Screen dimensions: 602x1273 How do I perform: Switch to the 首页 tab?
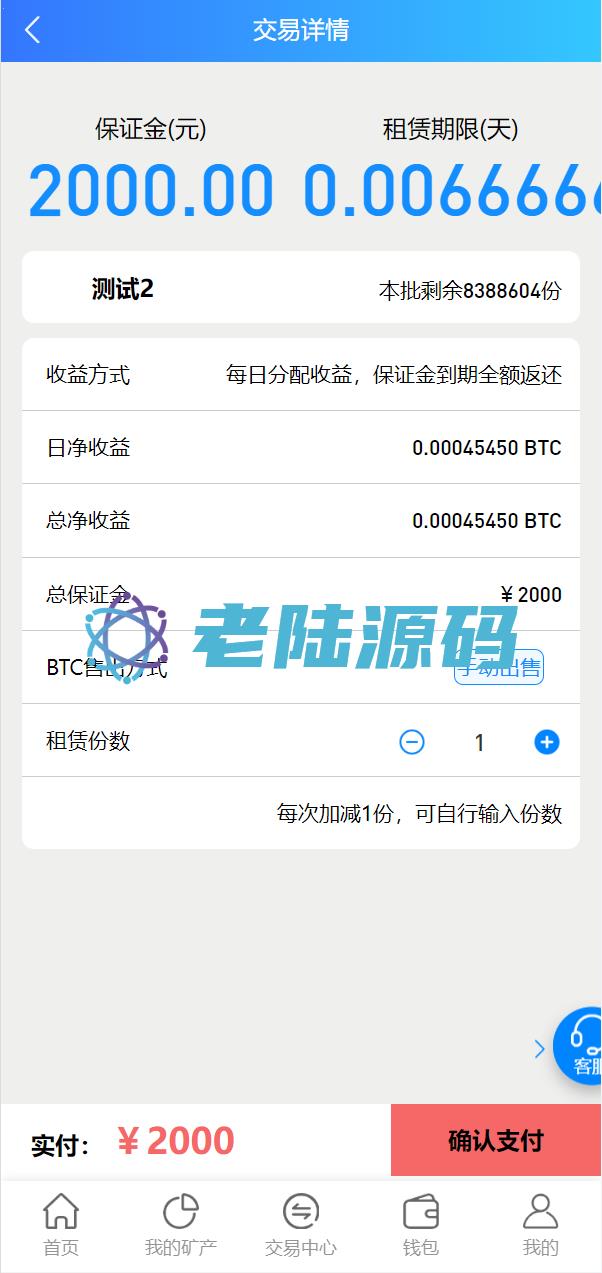coord(61,1225)
